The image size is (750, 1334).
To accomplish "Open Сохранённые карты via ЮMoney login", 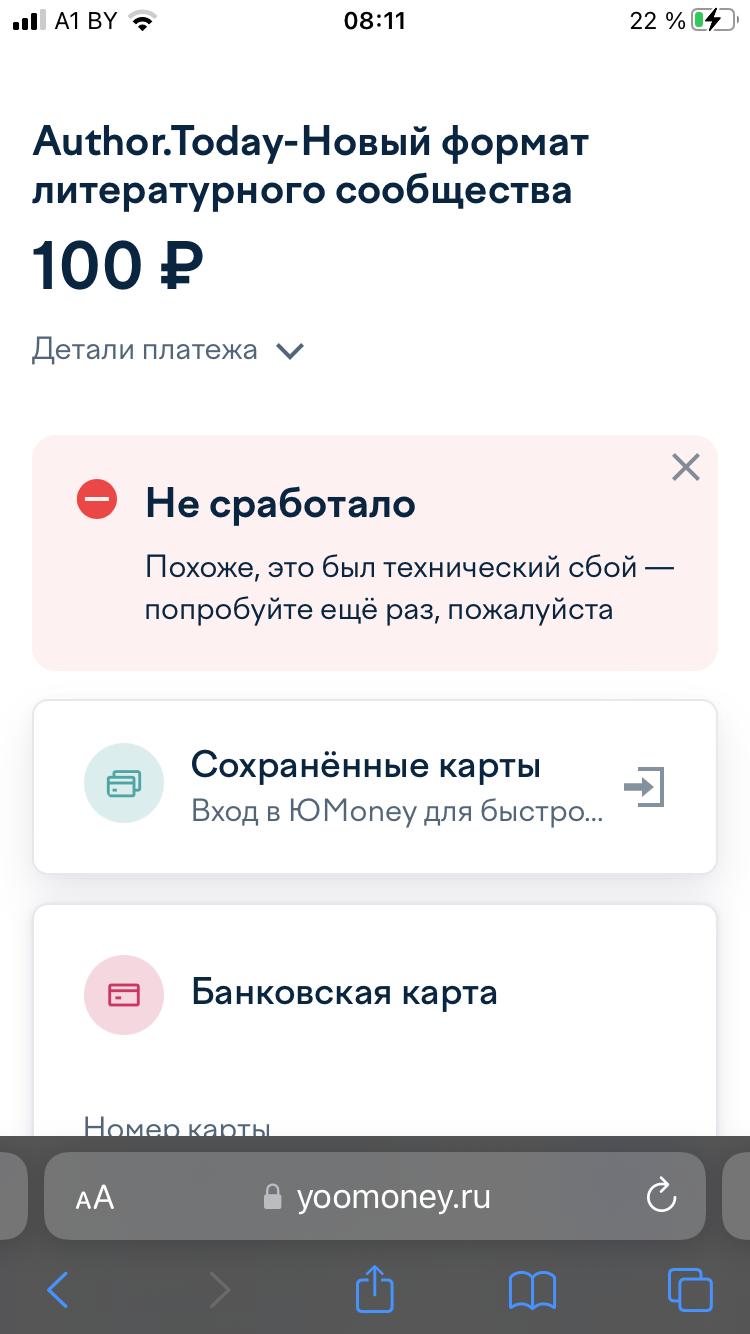I will (x=375, y=787).
